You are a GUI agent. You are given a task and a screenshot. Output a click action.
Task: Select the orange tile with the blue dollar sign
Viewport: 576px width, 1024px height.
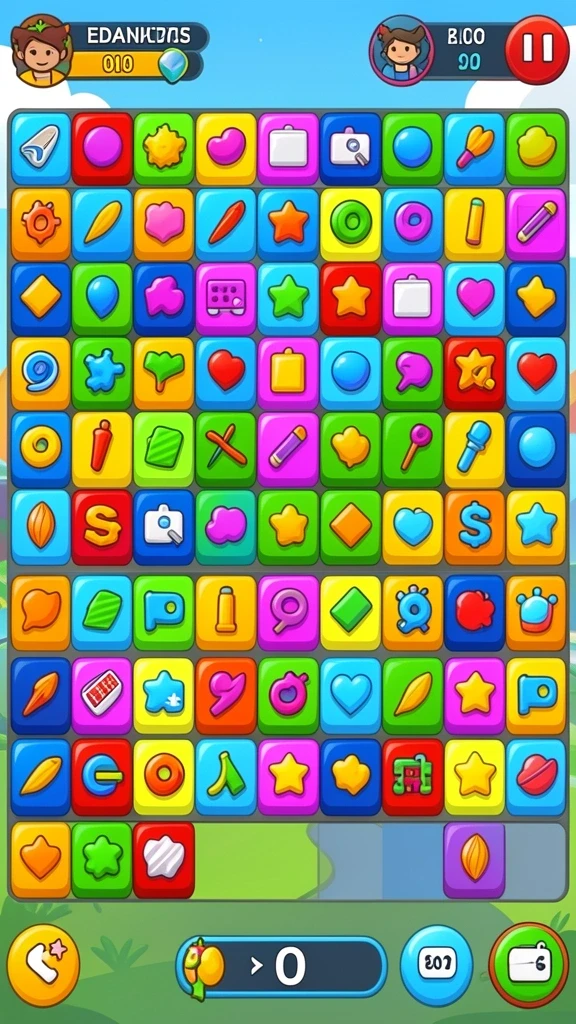click(475, 527)
